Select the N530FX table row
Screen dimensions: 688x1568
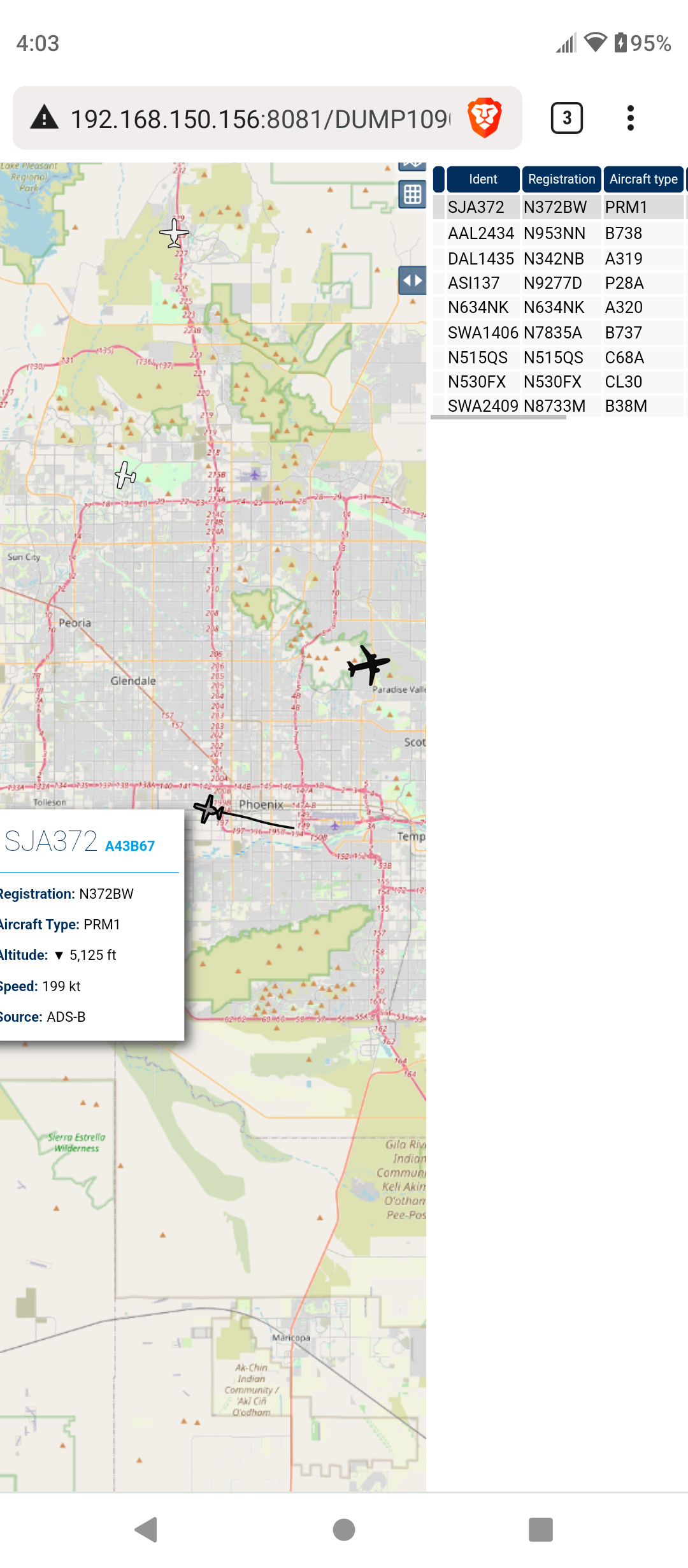[558, 382]
